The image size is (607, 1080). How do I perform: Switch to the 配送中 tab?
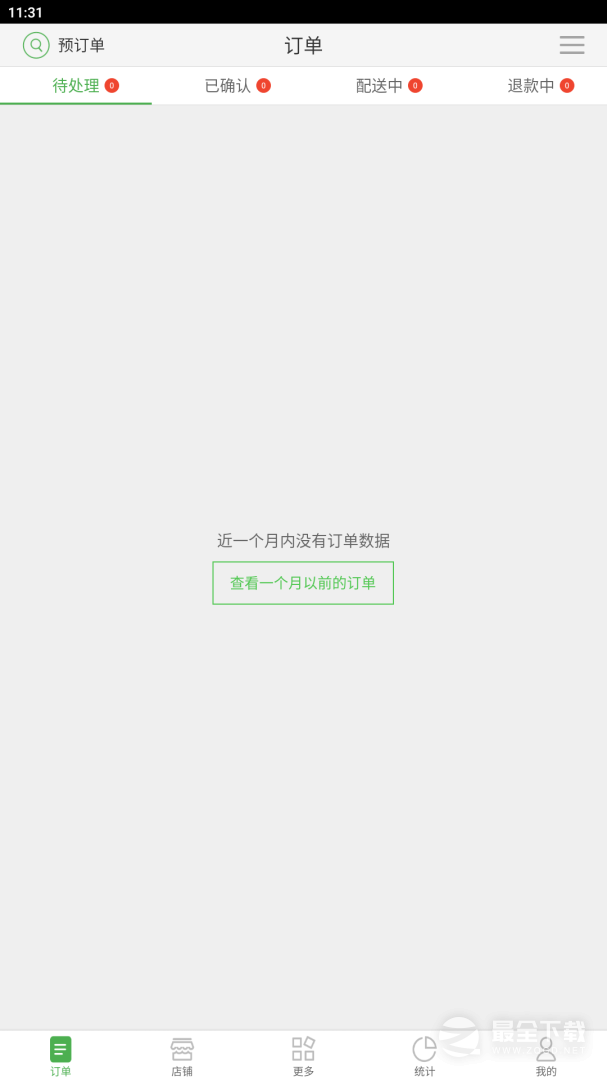(x=379, y=86)
